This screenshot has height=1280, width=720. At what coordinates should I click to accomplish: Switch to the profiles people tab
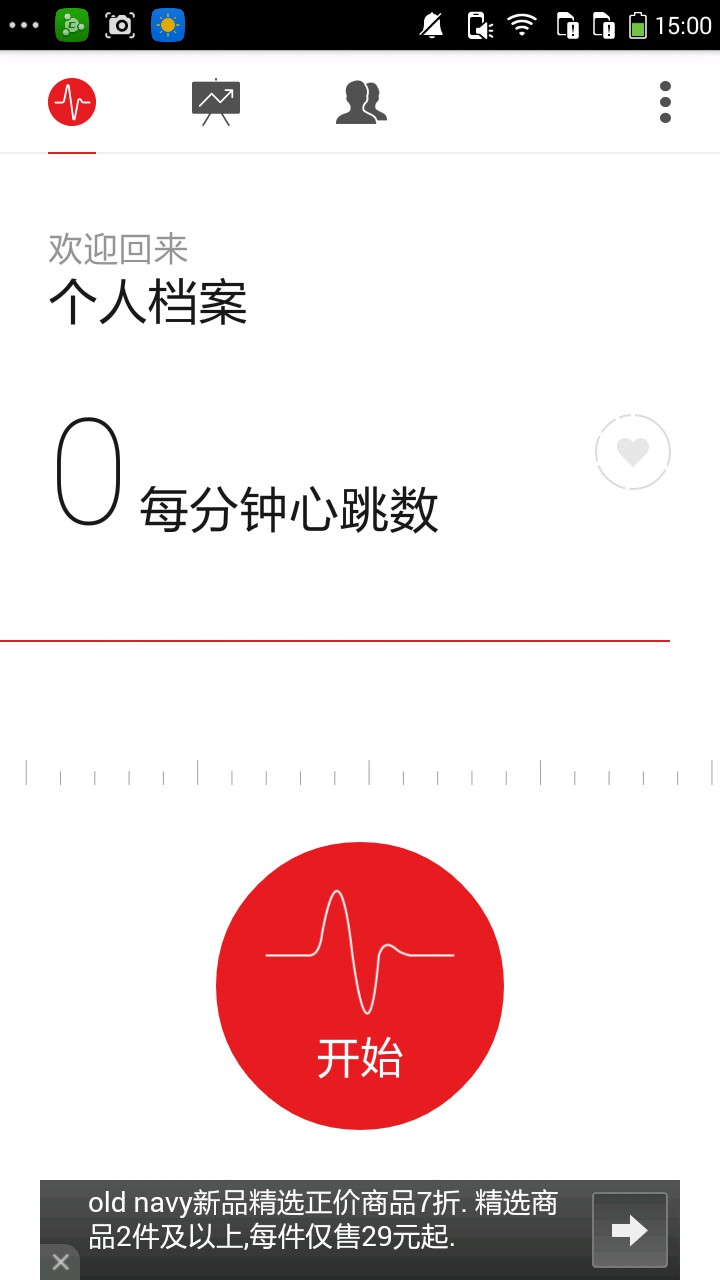pyautogui.click(x=361, y=102)
